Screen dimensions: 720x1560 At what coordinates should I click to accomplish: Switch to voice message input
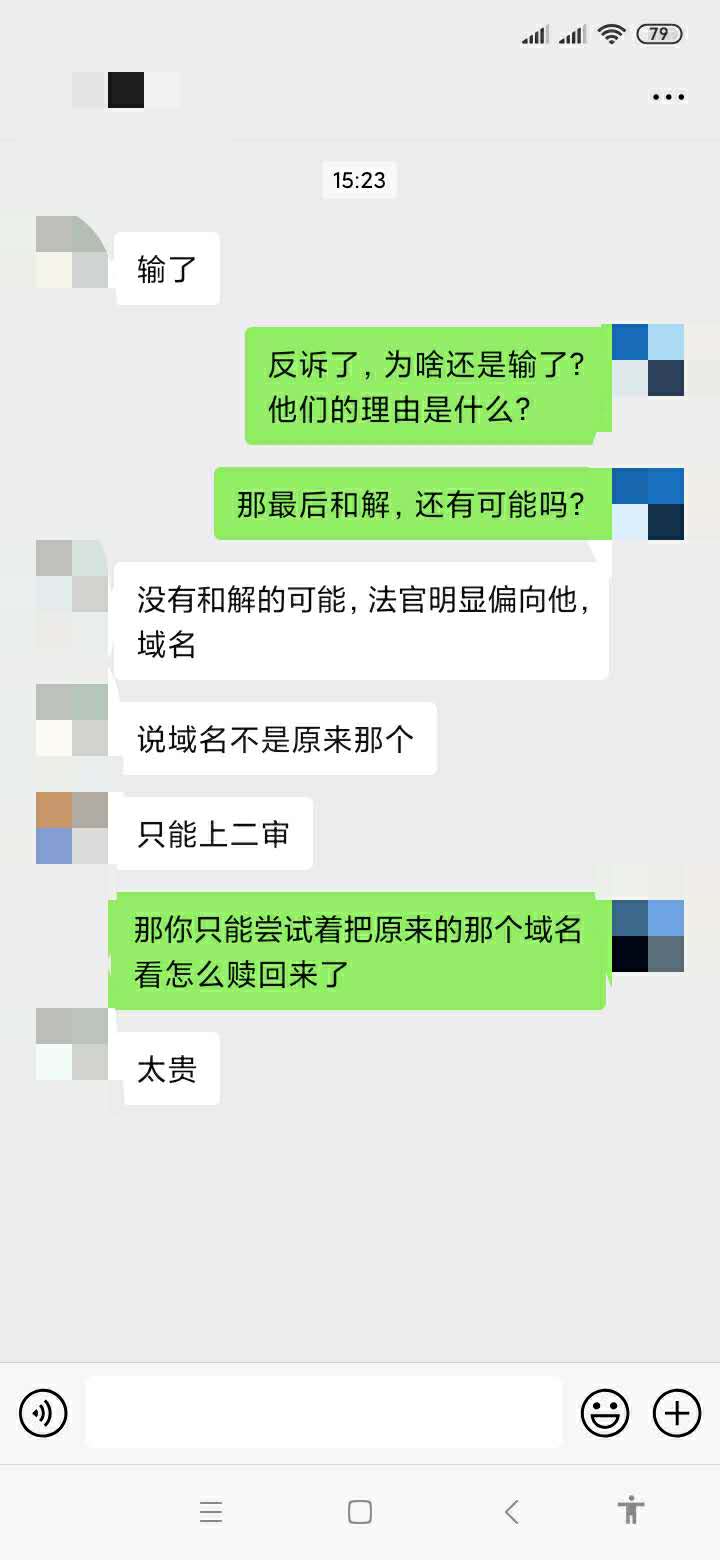click(x=43, y=1413)
